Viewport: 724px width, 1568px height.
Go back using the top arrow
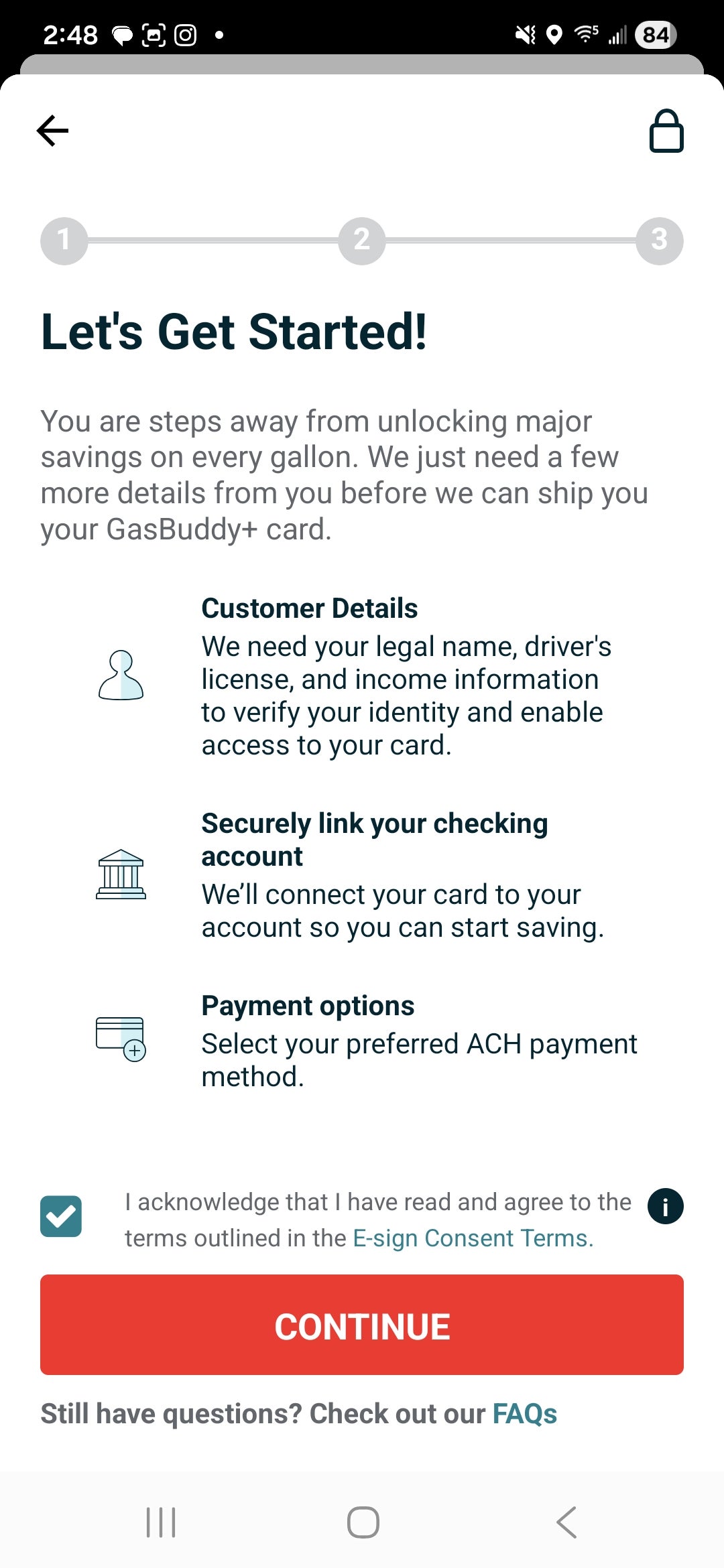coord(52,131)
